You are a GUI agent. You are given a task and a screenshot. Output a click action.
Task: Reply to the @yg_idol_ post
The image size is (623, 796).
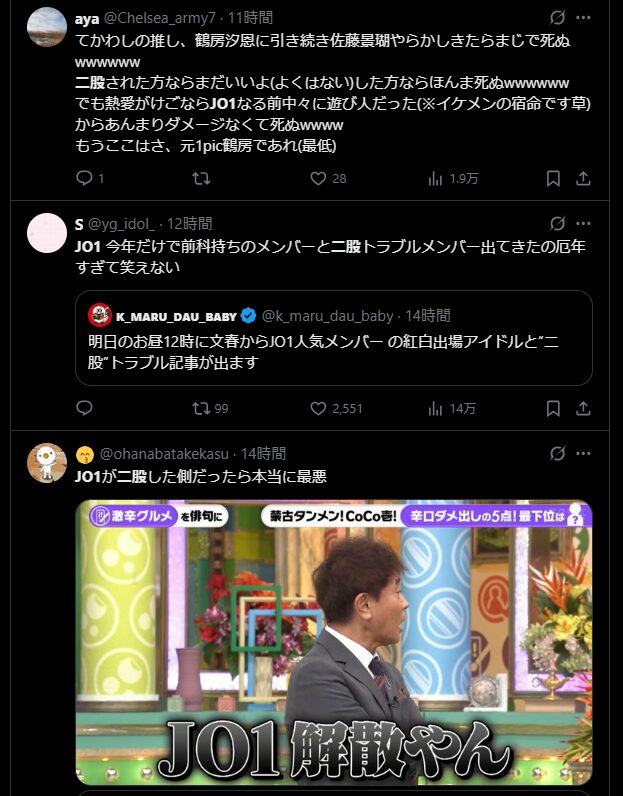click(x=85, y=408)
